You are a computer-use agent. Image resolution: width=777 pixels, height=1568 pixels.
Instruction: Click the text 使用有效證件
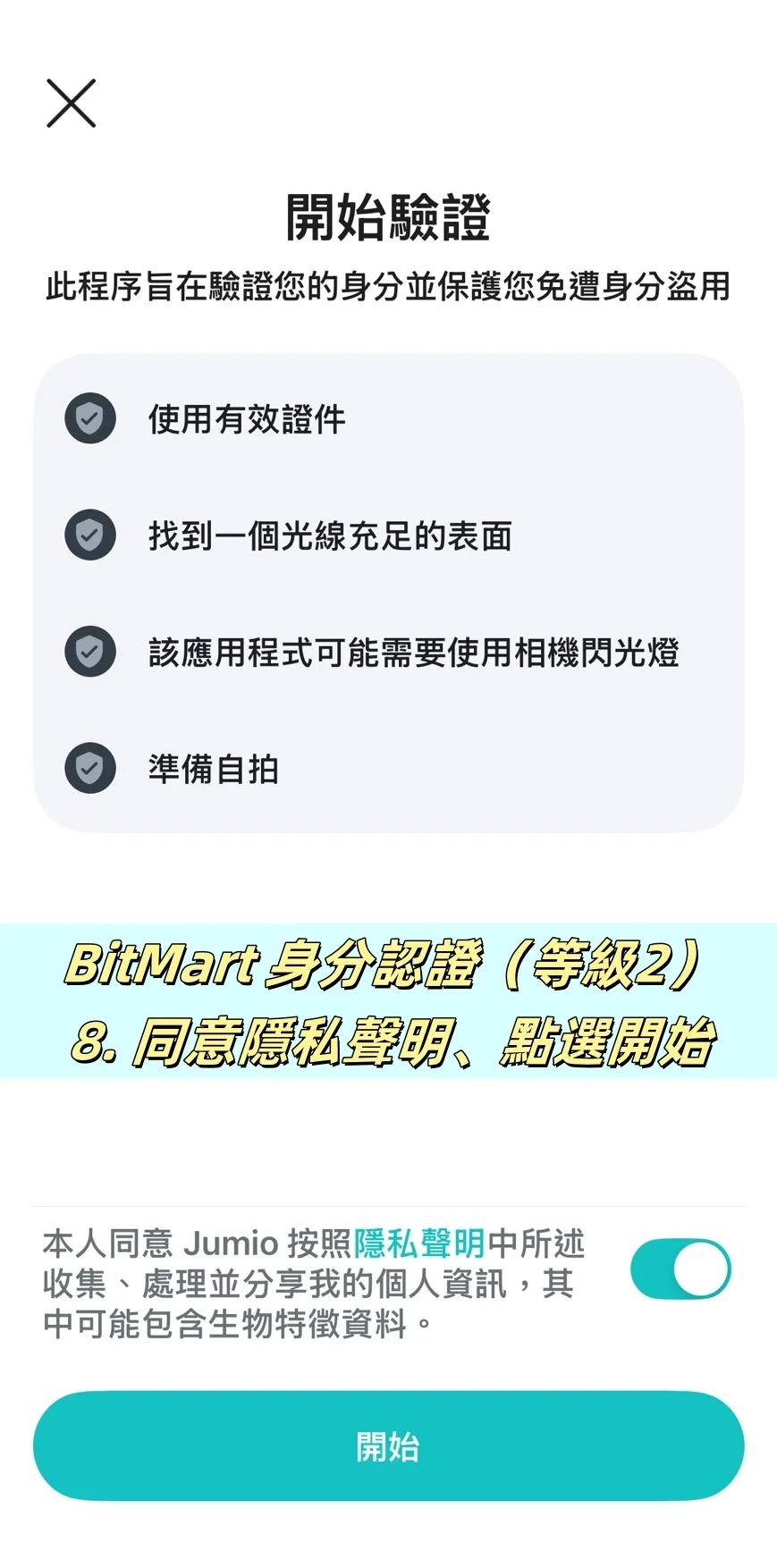click(246, 417)
